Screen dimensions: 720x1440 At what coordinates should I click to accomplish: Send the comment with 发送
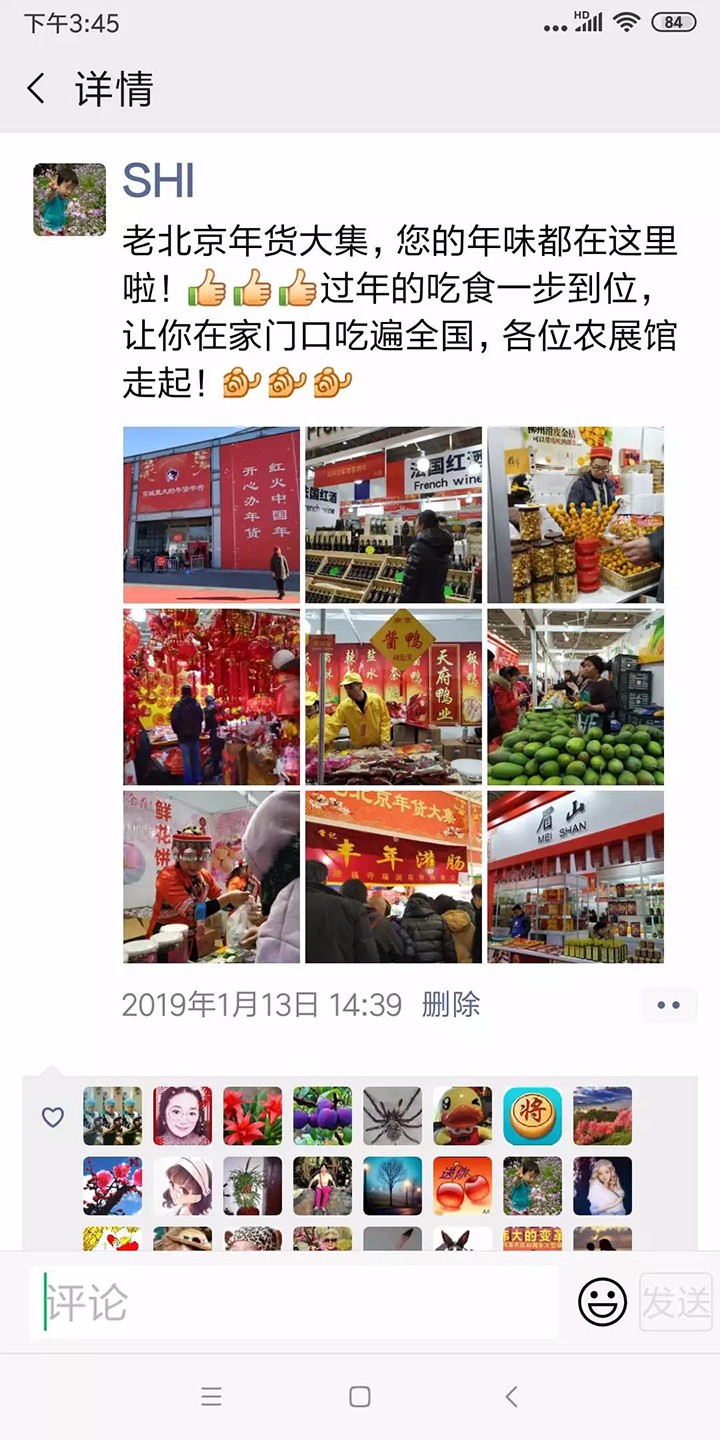tap(676, 1302)
